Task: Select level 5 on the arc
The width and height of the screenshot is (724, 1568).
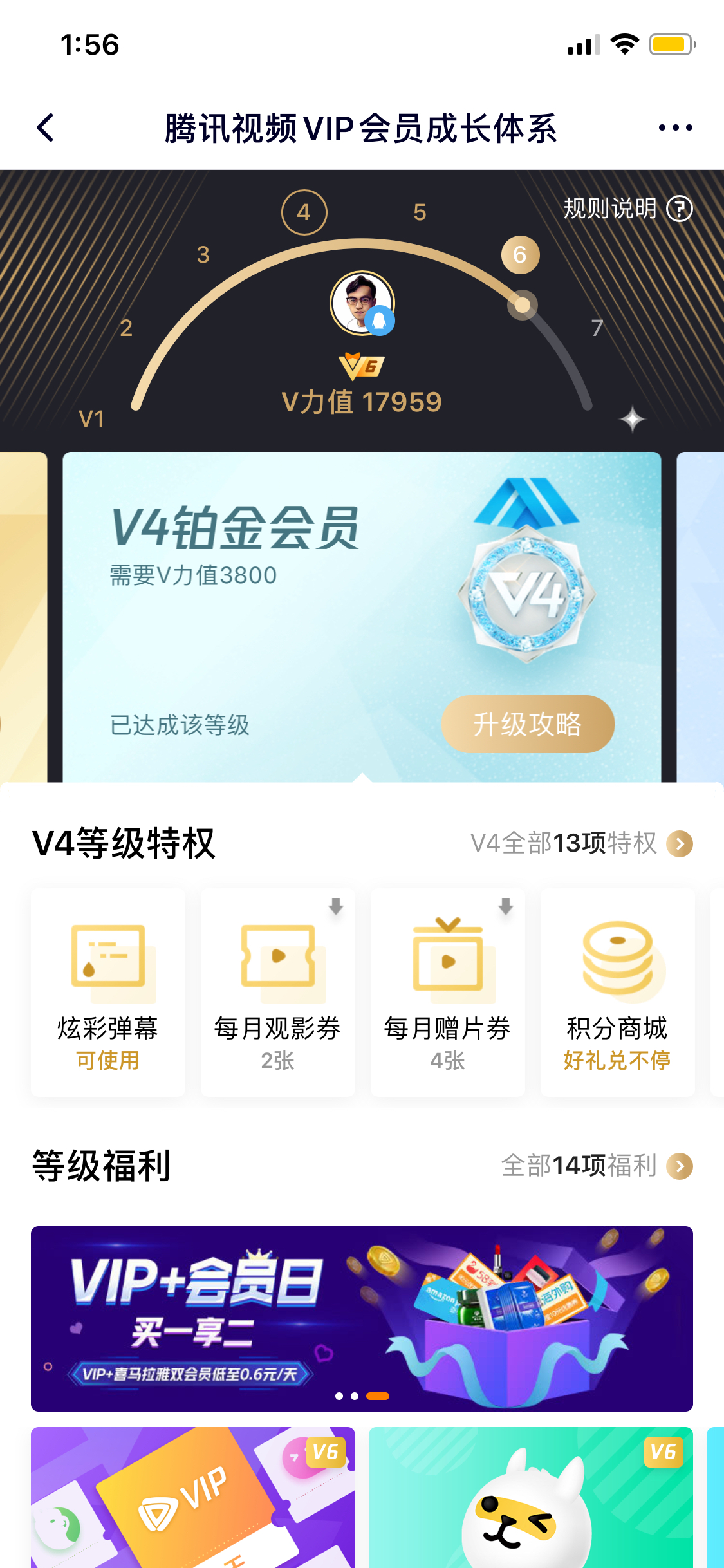Action: pos(420,212)
